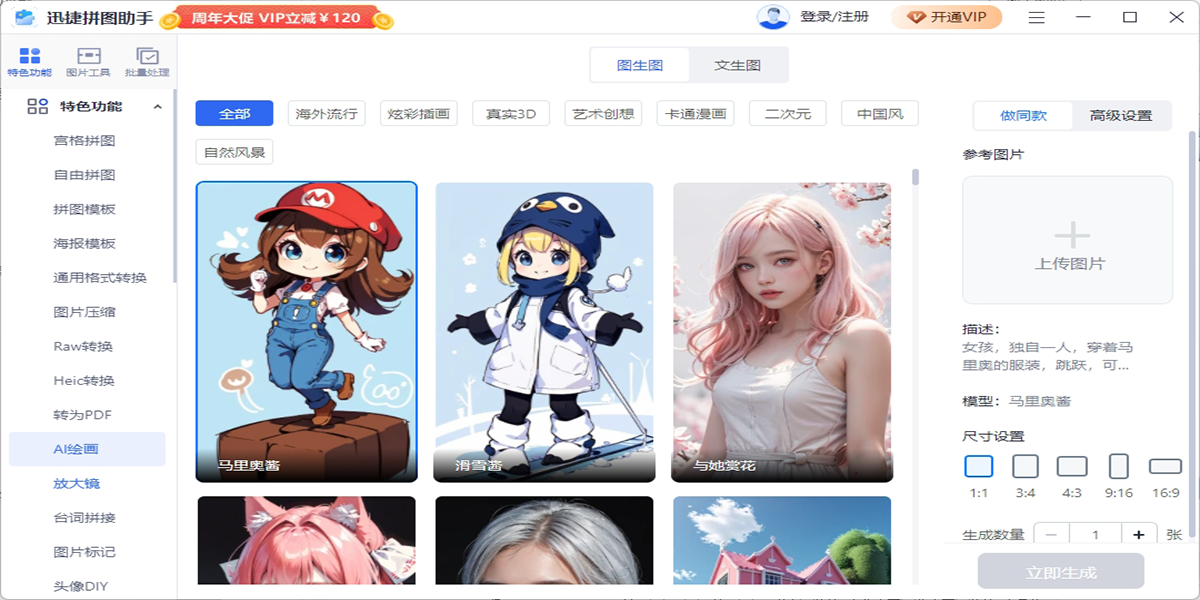
Task: Select the 9:16 size option
Action: coord(1119,466)
